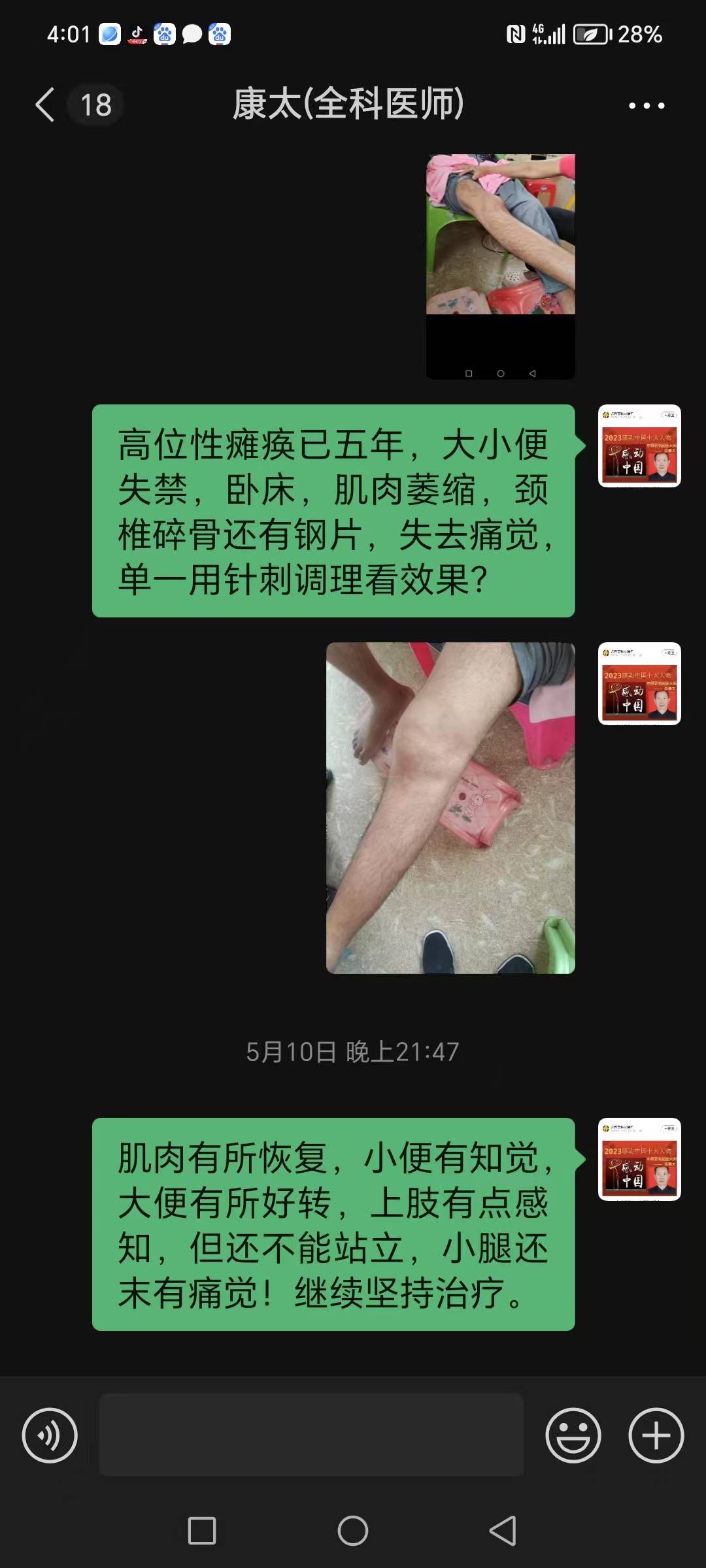Open the chat overflow menu
706x1568 pixels.
[646, 105]
